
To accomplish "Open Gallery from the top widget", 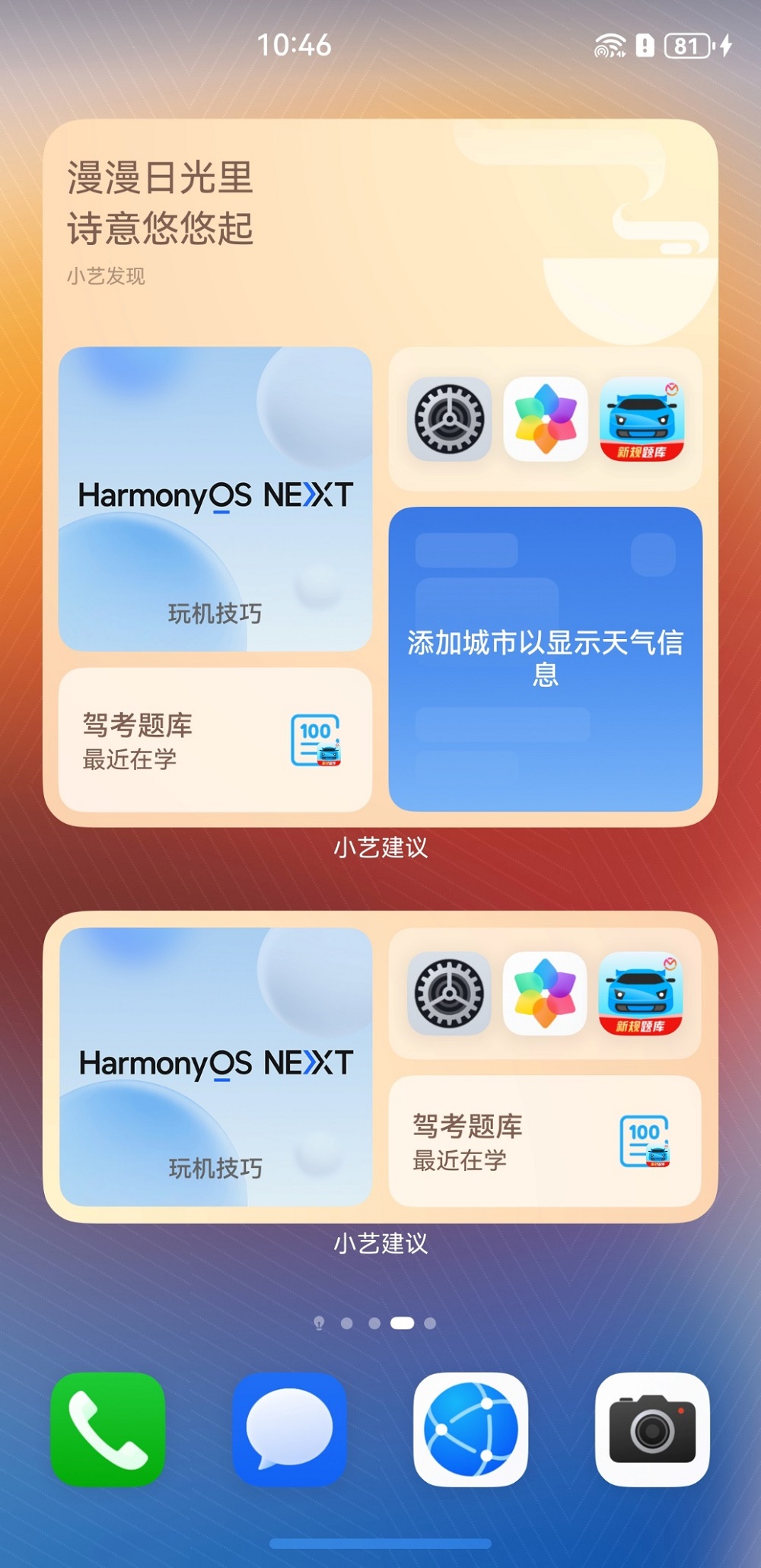I will [x=546, y=419].
